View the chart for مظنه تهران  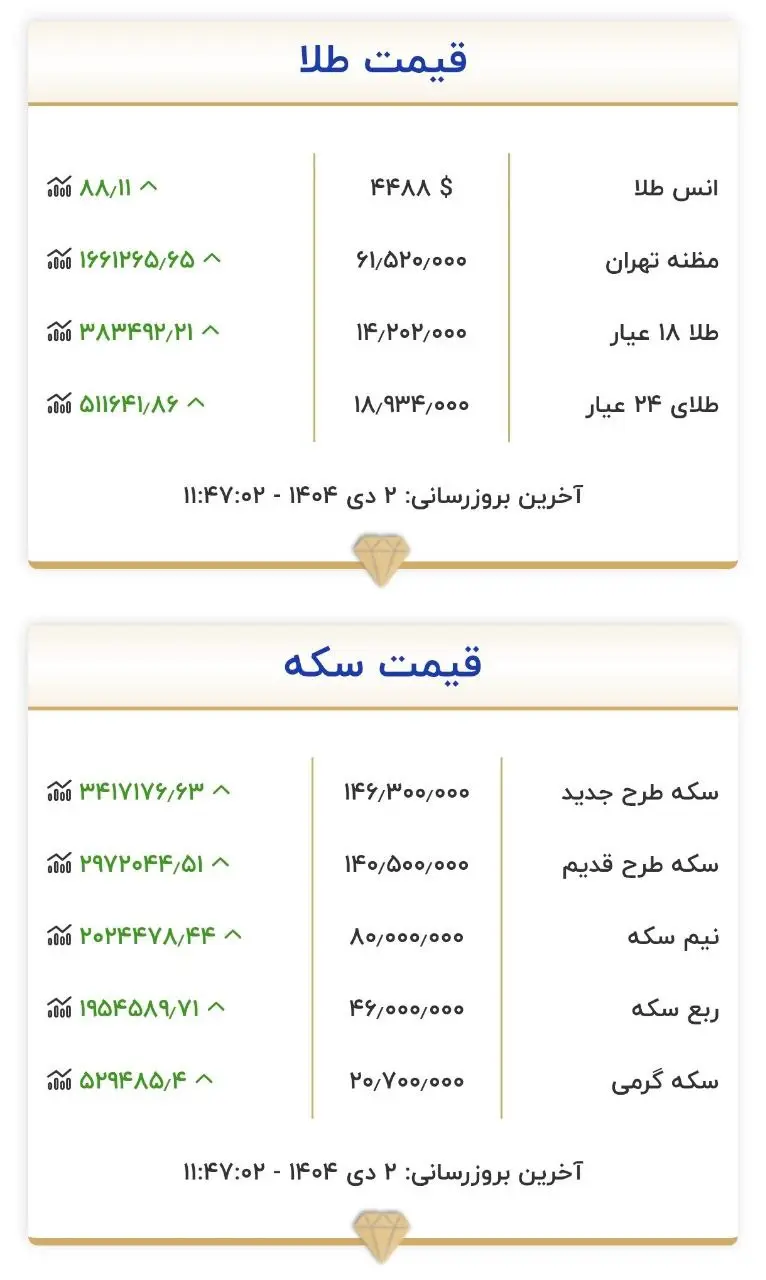(60, 260)
